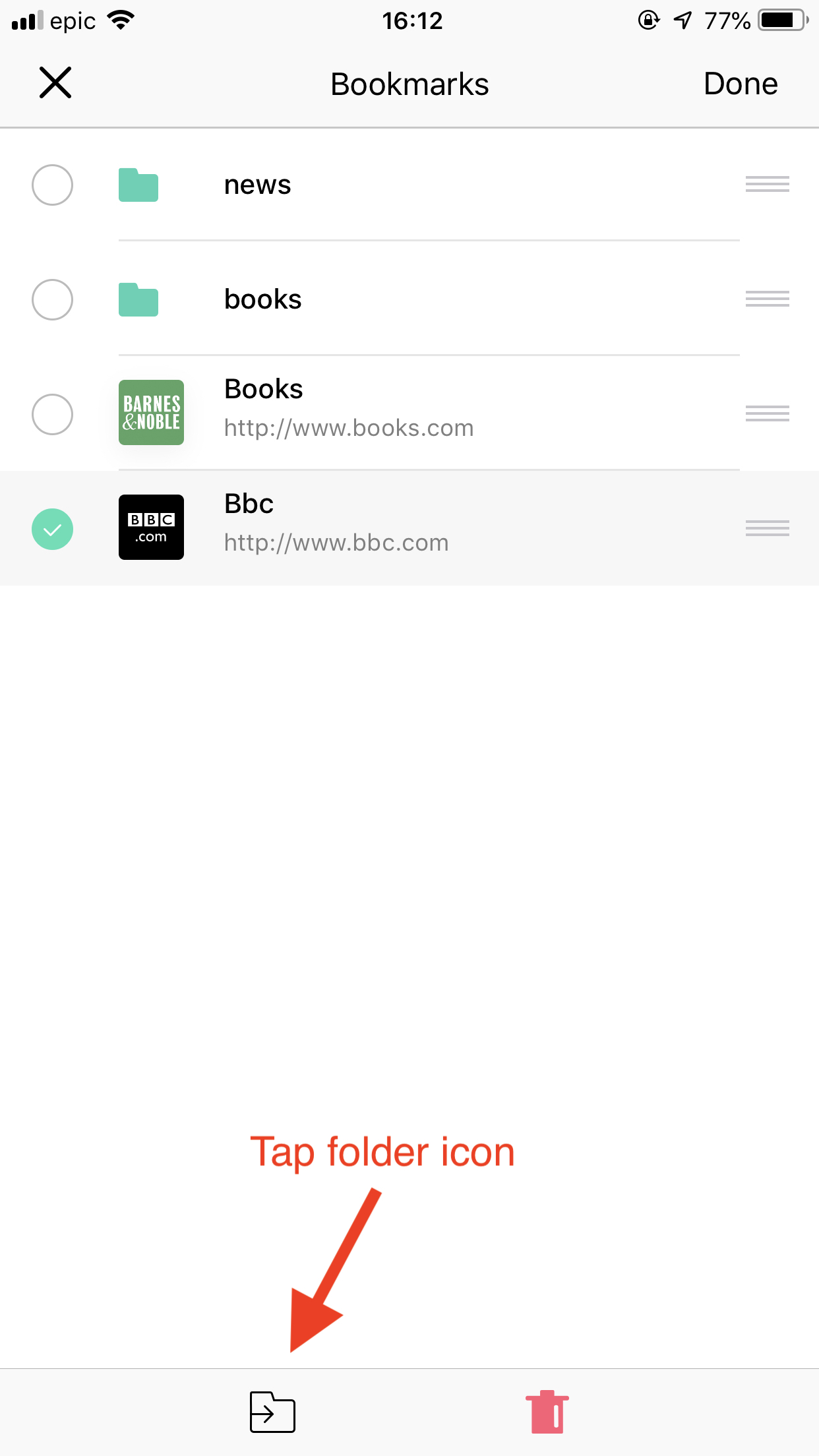Tap the folder icon next to "news"

(138, 185)
